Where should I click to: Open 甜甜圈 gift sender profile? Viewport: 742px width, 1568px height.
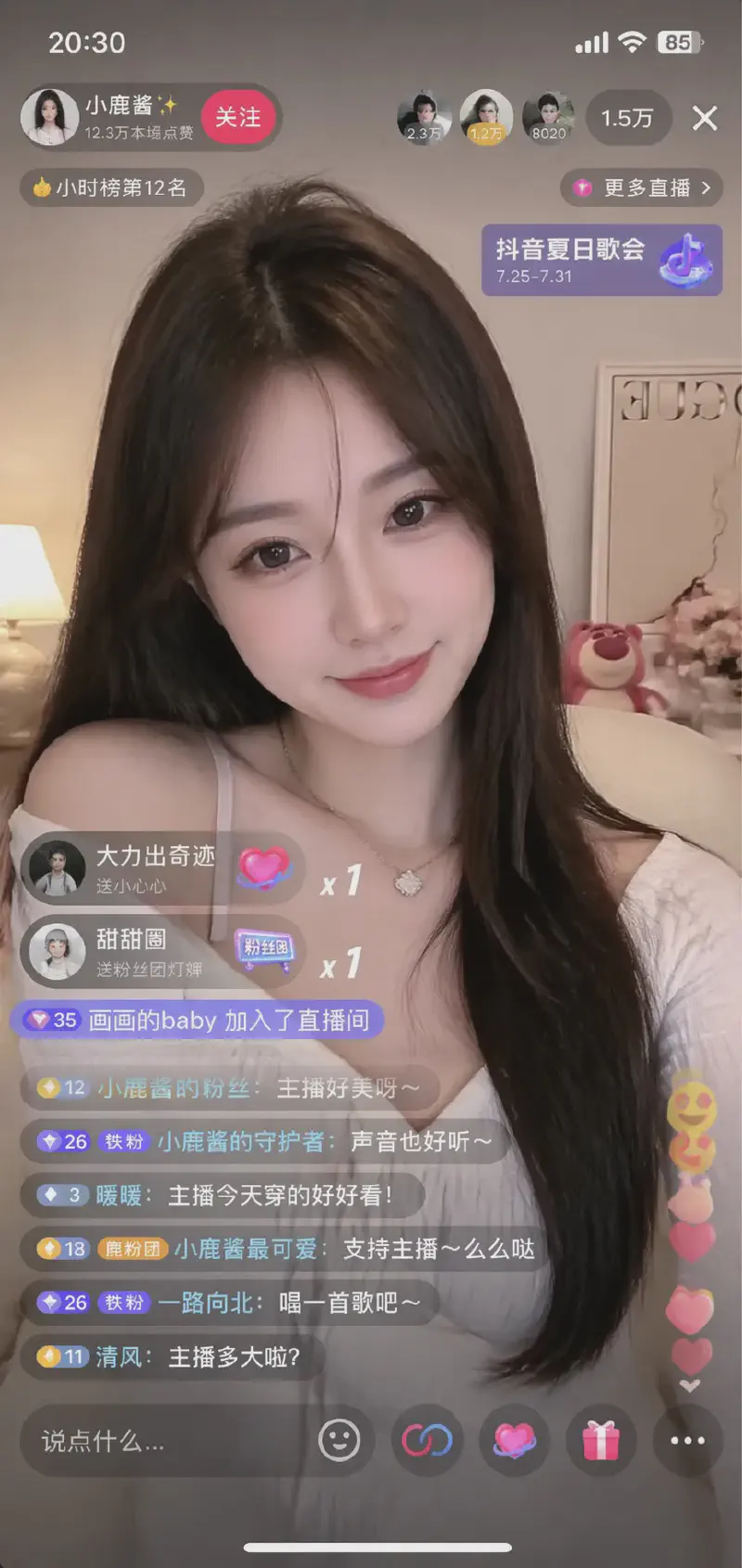(x=58, y=952)
